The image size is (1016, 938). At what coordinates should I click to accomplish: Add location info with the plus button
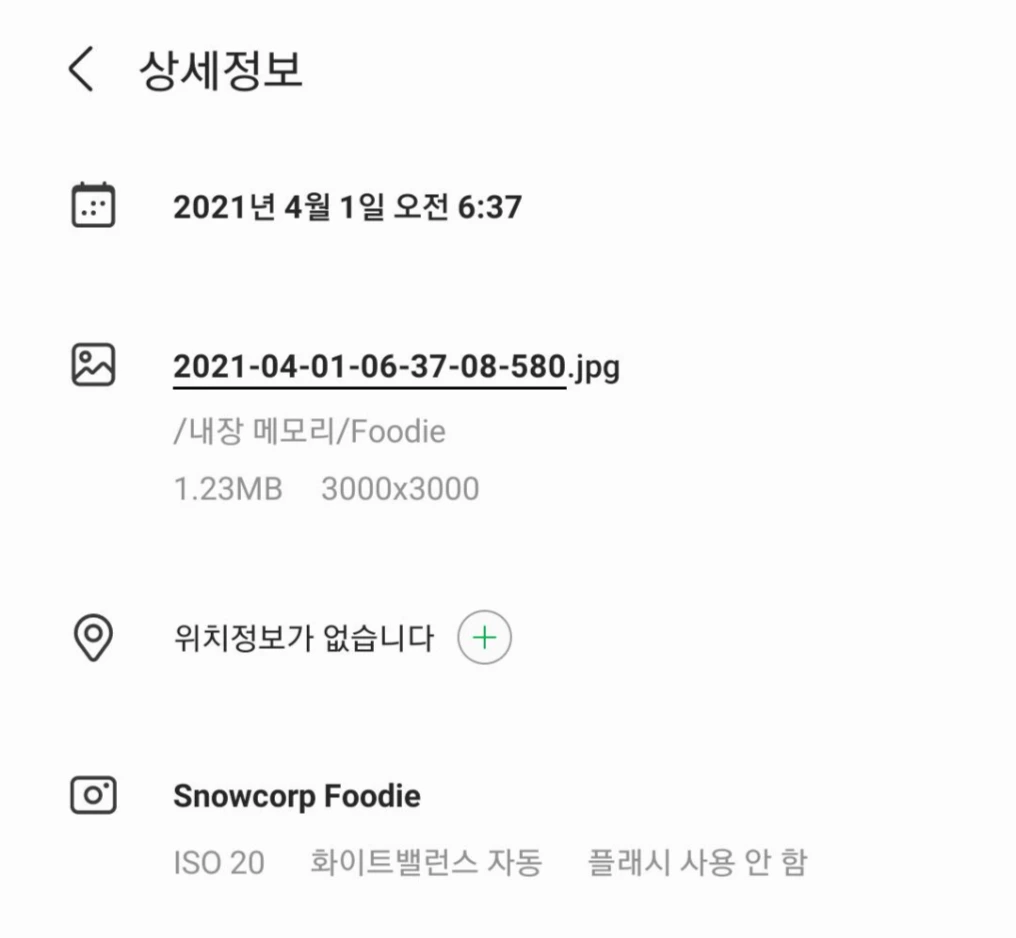pos(484,638)
